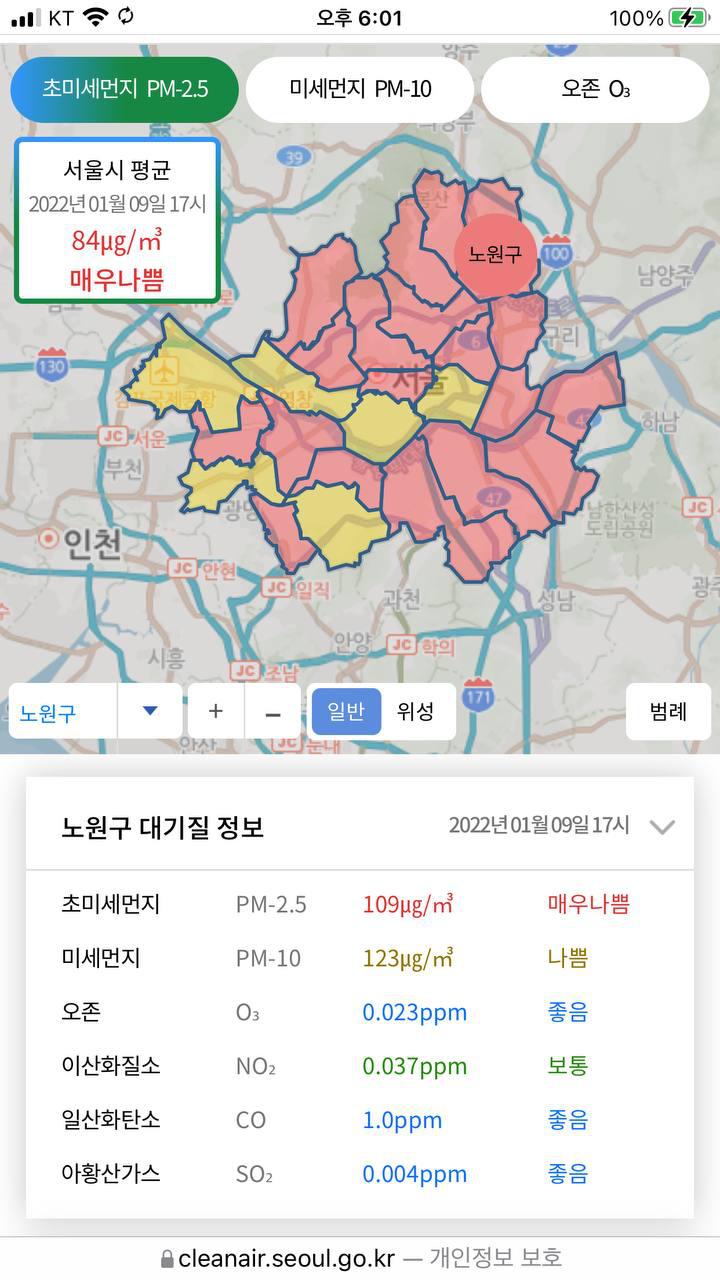The image size is (720, 1280).
Task: Switch to 위성 satellite view
Action: click(415, 712)
